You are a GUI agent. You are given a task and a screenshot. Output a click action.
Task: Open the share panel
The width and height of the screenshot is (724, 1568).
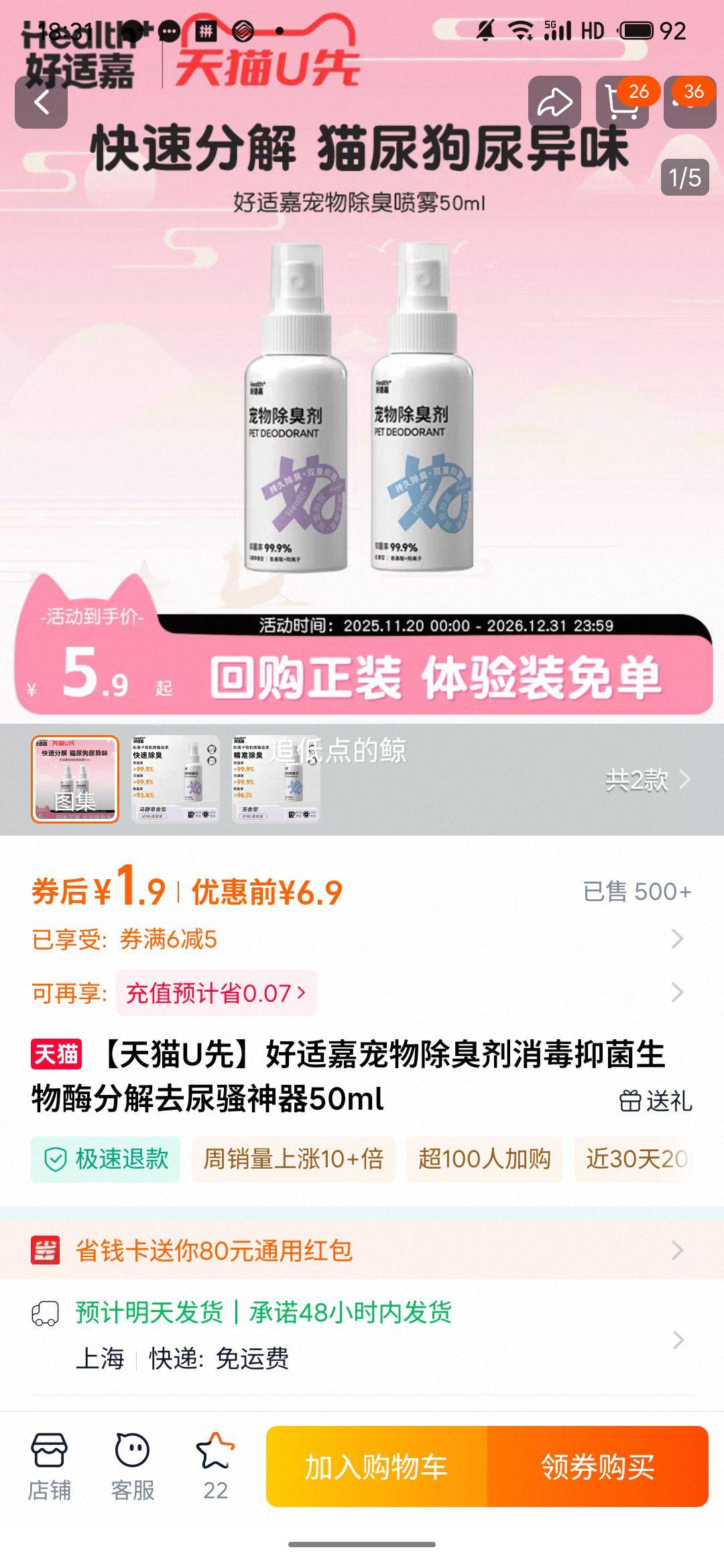pos(556,102)
